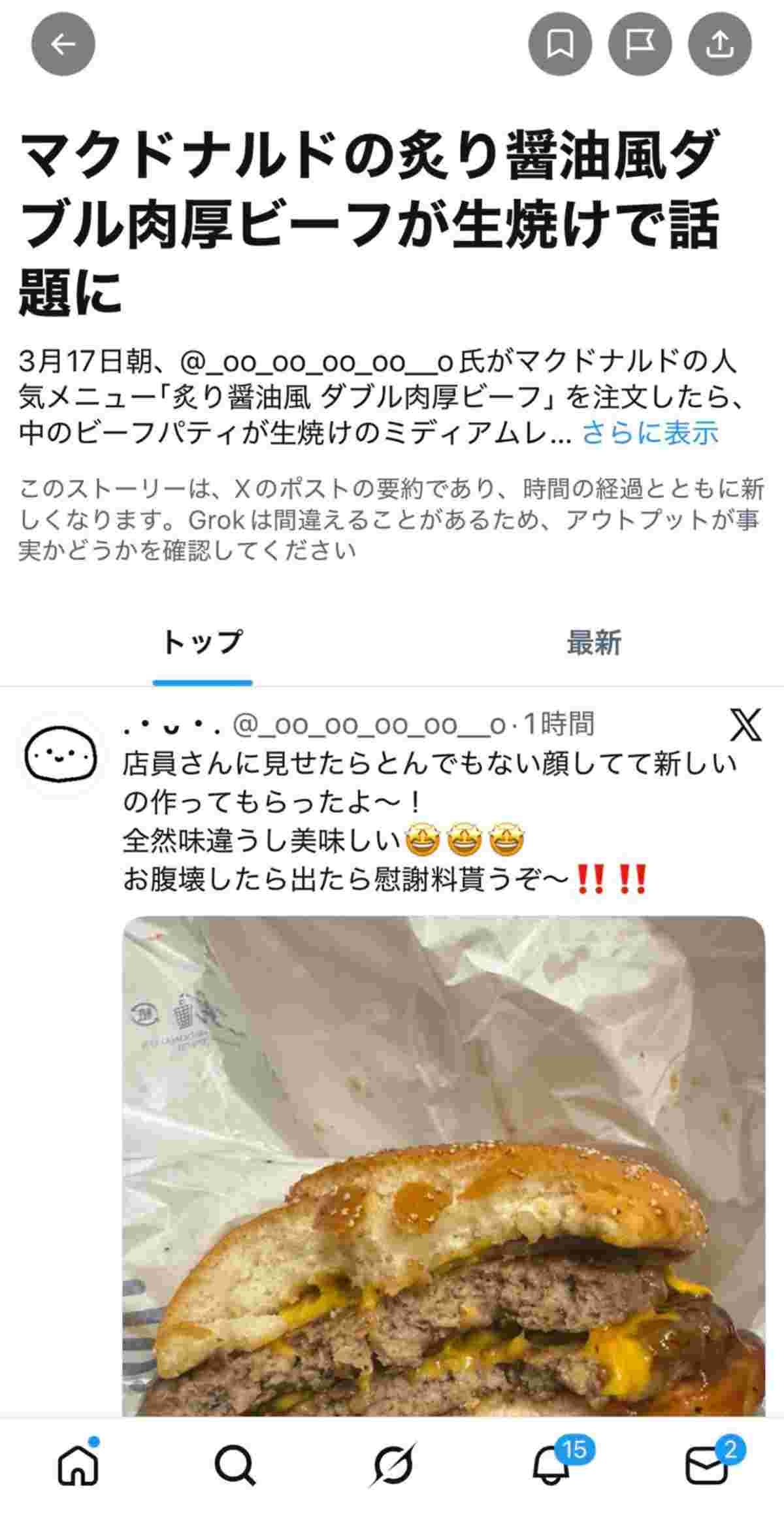Open the profile avatar of @_oo_oo_oo_oo__o
Viewport: 784px width, 1520px height.
tap(60, 755)
